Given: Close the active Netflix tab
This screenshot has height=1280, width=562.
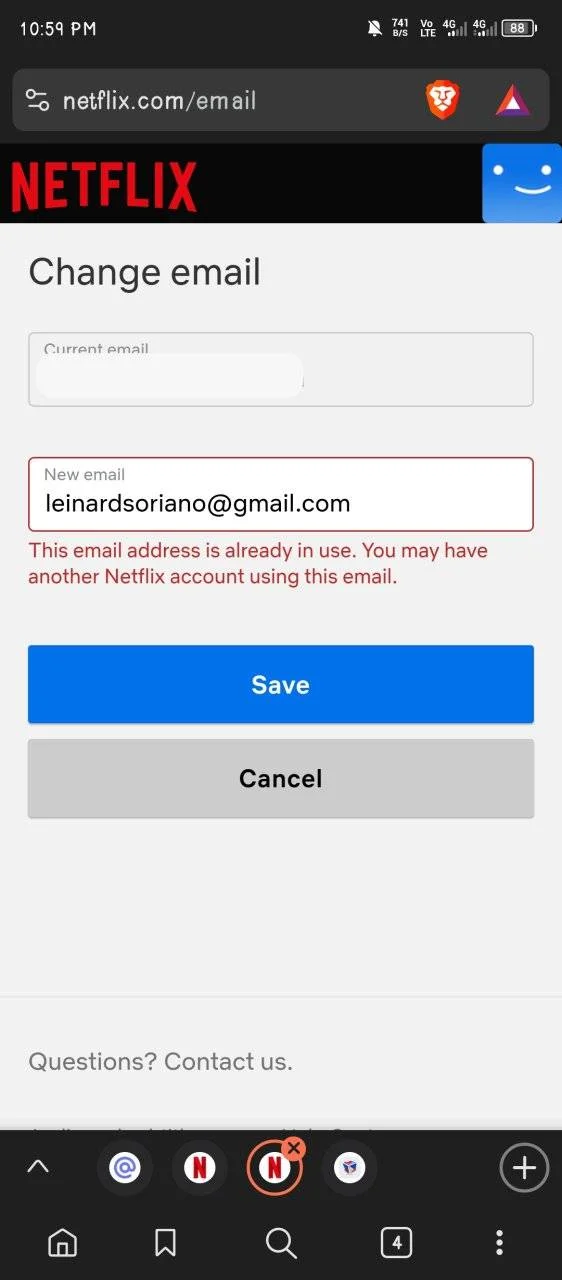Looking at the screenshot, I should click(x=294, y=1148).
